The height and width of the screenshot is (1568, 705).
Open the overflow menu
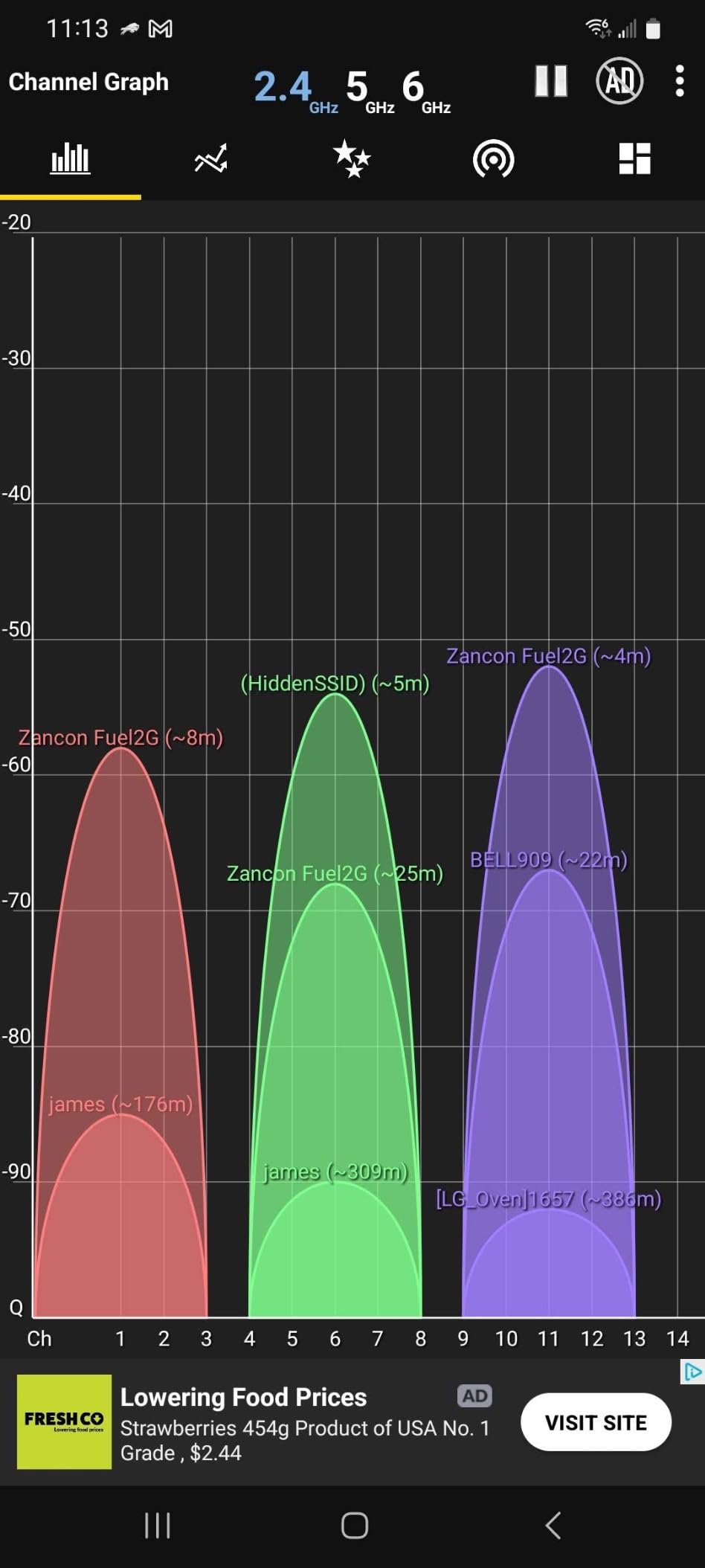(x=679, y=81)
